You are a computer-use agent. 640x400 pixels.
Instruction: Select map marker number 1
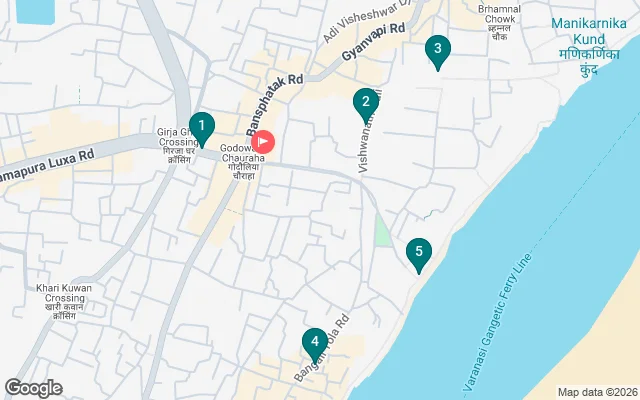click(202, 128)
